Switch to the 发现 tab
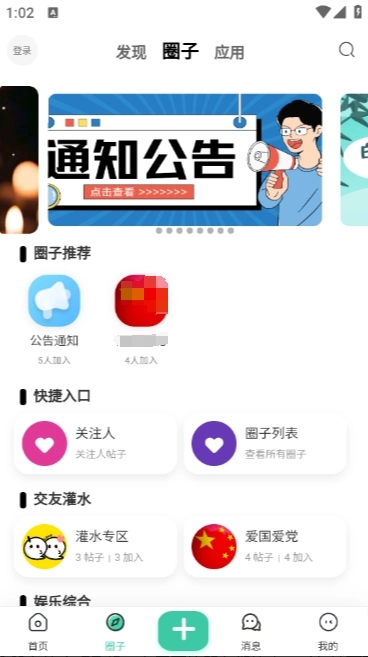 pyautogui.click(x=131, y=52)
